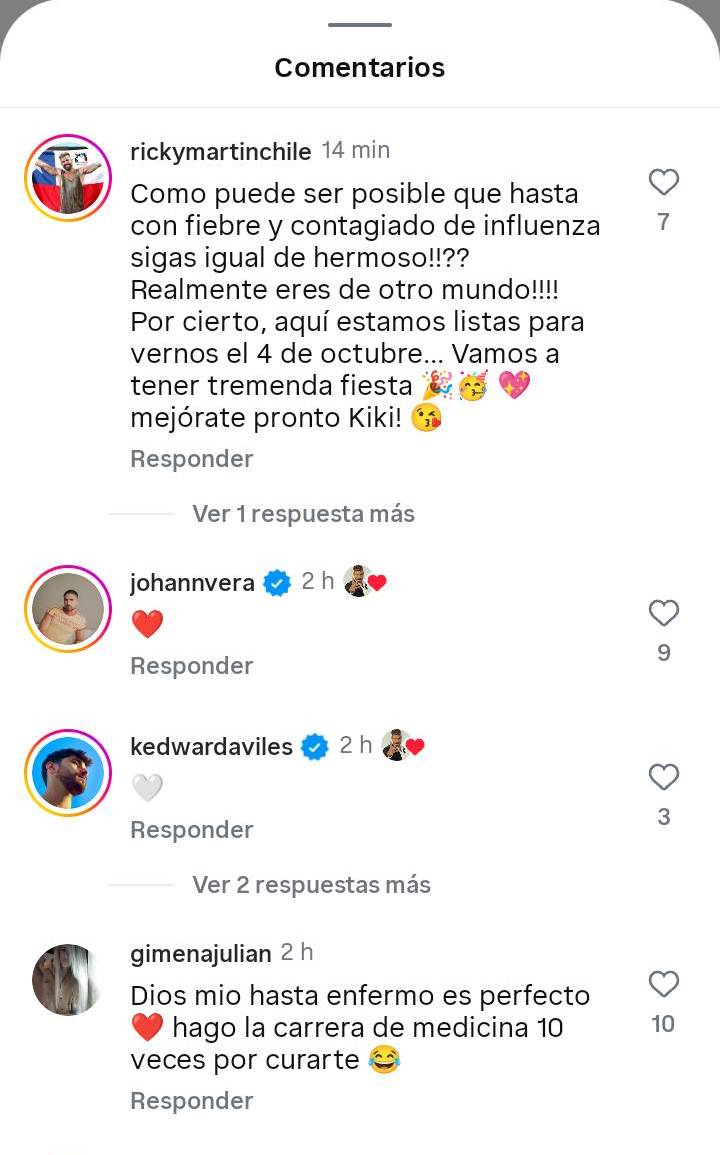Image resolution: width=720 pixels, height=1155 pixels.
Task: Visit the gimenajulian username link
Action: pos(200,953)
